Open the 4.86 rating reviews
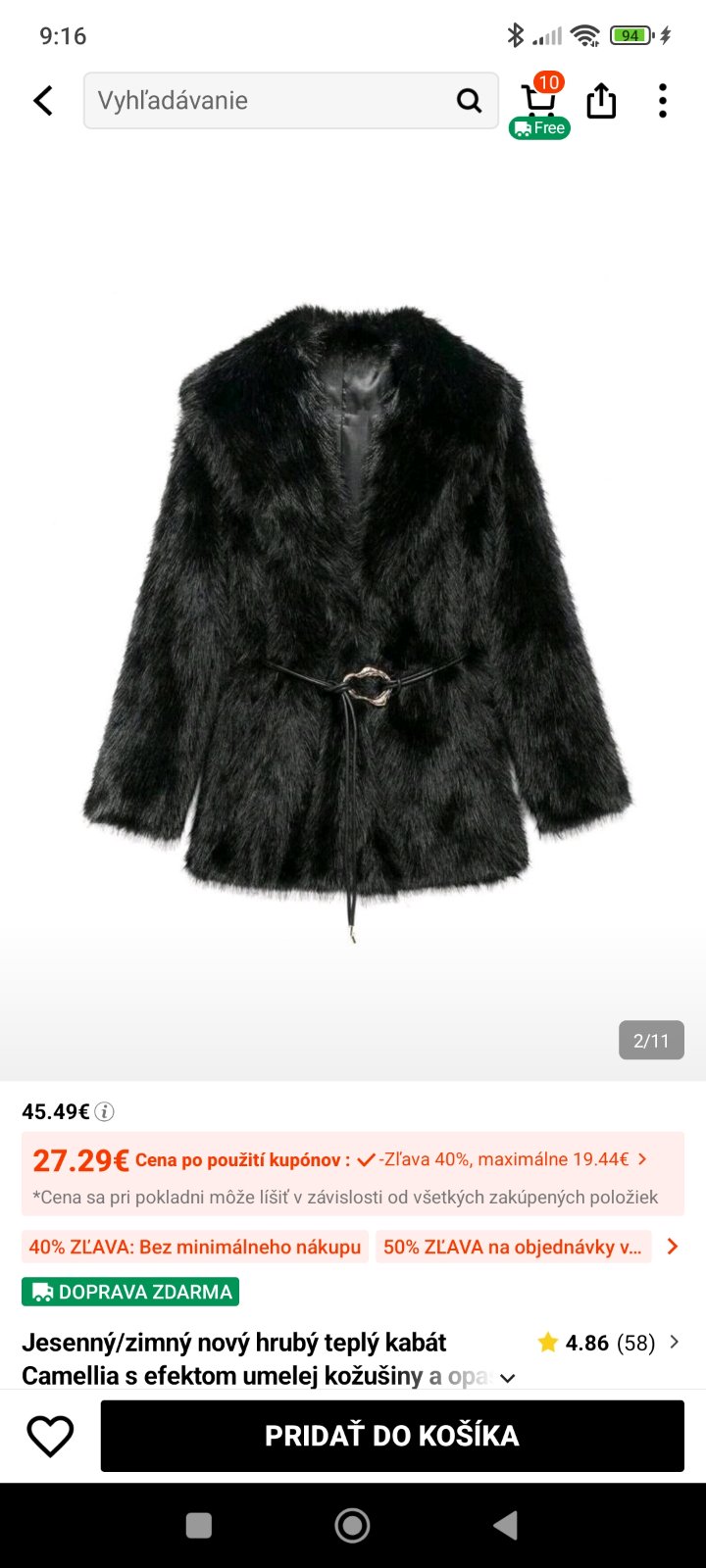The height and width of the screenshot is (1568, 706). tap(608, 1343)
